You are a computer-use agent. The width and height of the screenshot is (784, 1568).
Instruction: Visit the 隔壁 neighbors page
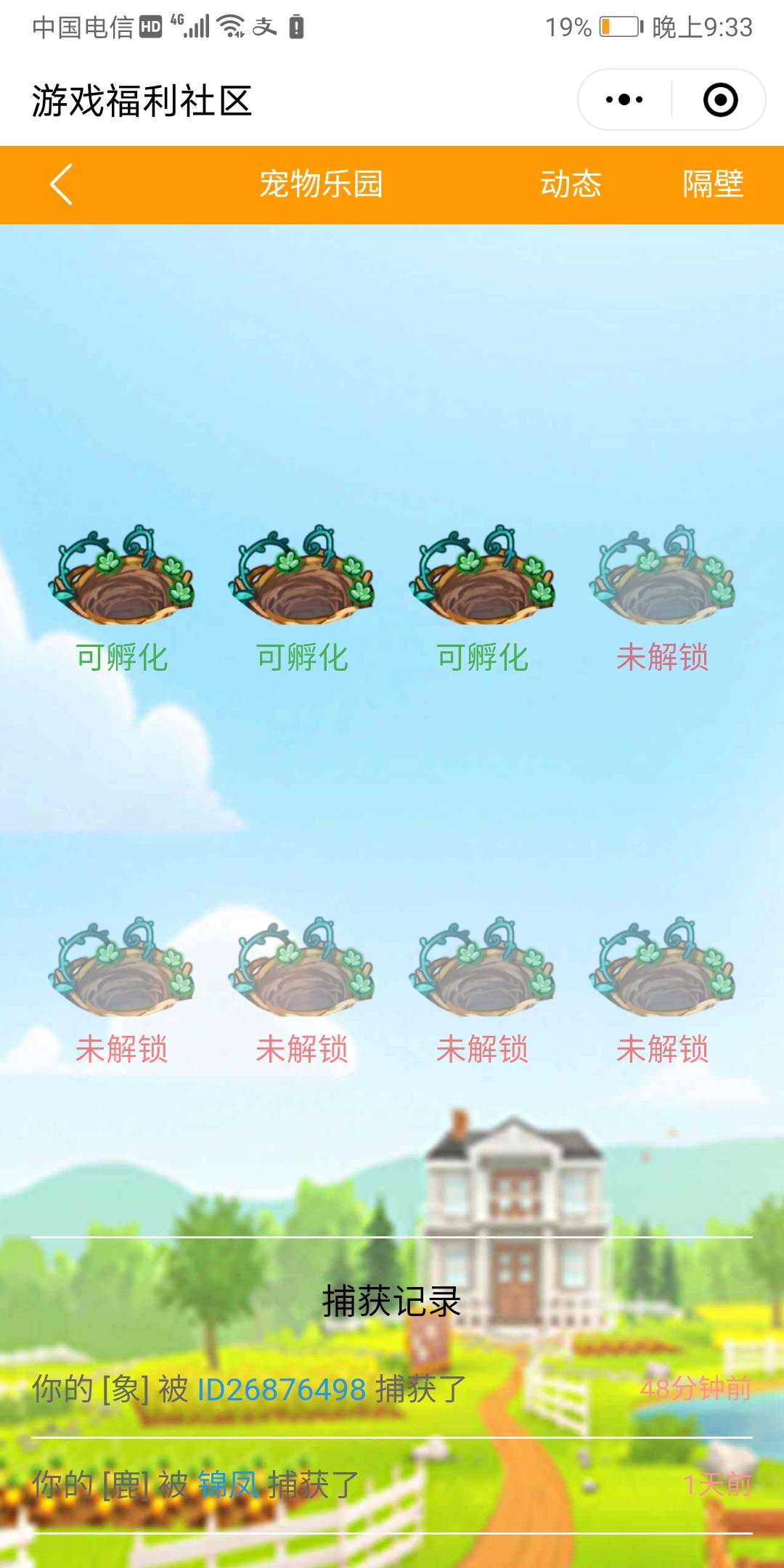(x=712, y=184)
